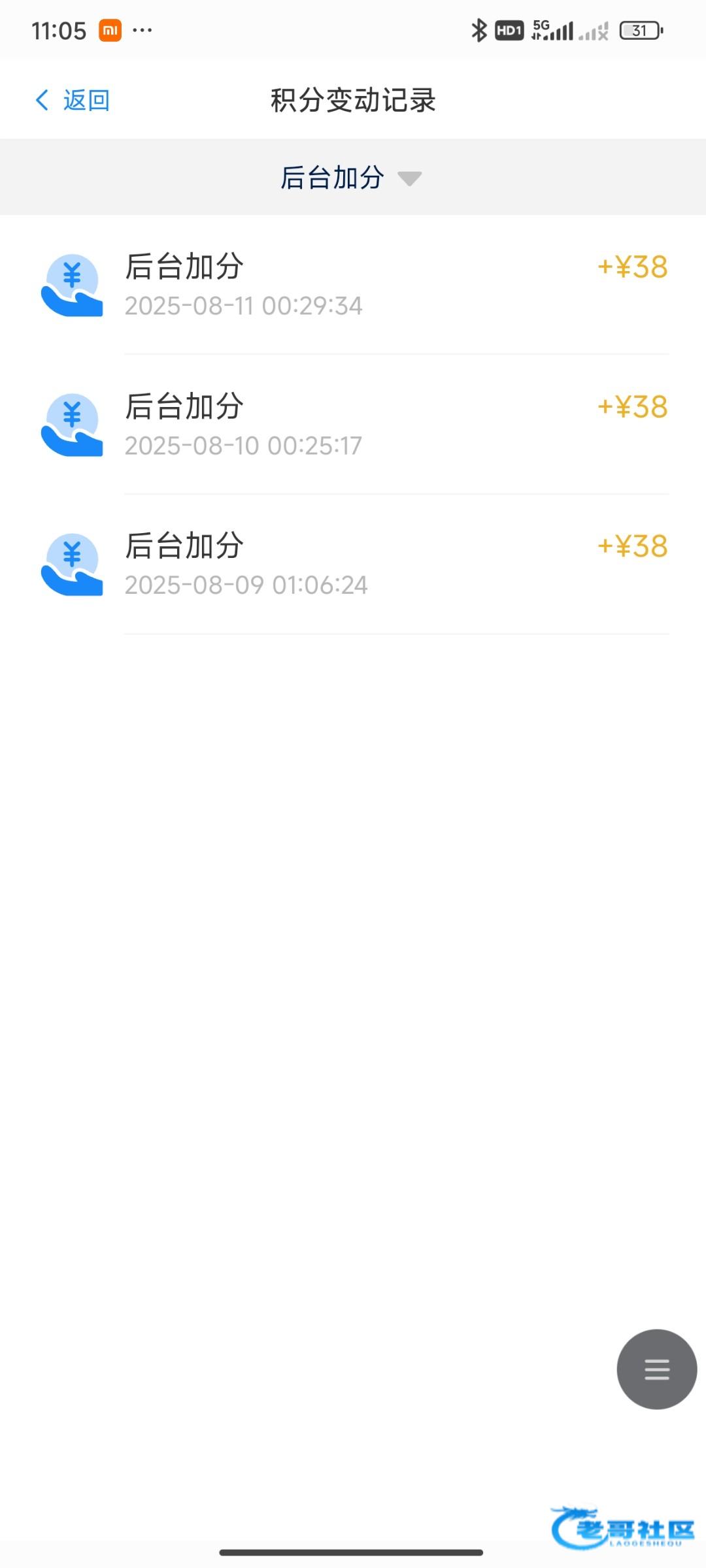Expand the 后台加分 filter dropdown
The height and width of the screenshot is (1568, 706).
[352, 178]
